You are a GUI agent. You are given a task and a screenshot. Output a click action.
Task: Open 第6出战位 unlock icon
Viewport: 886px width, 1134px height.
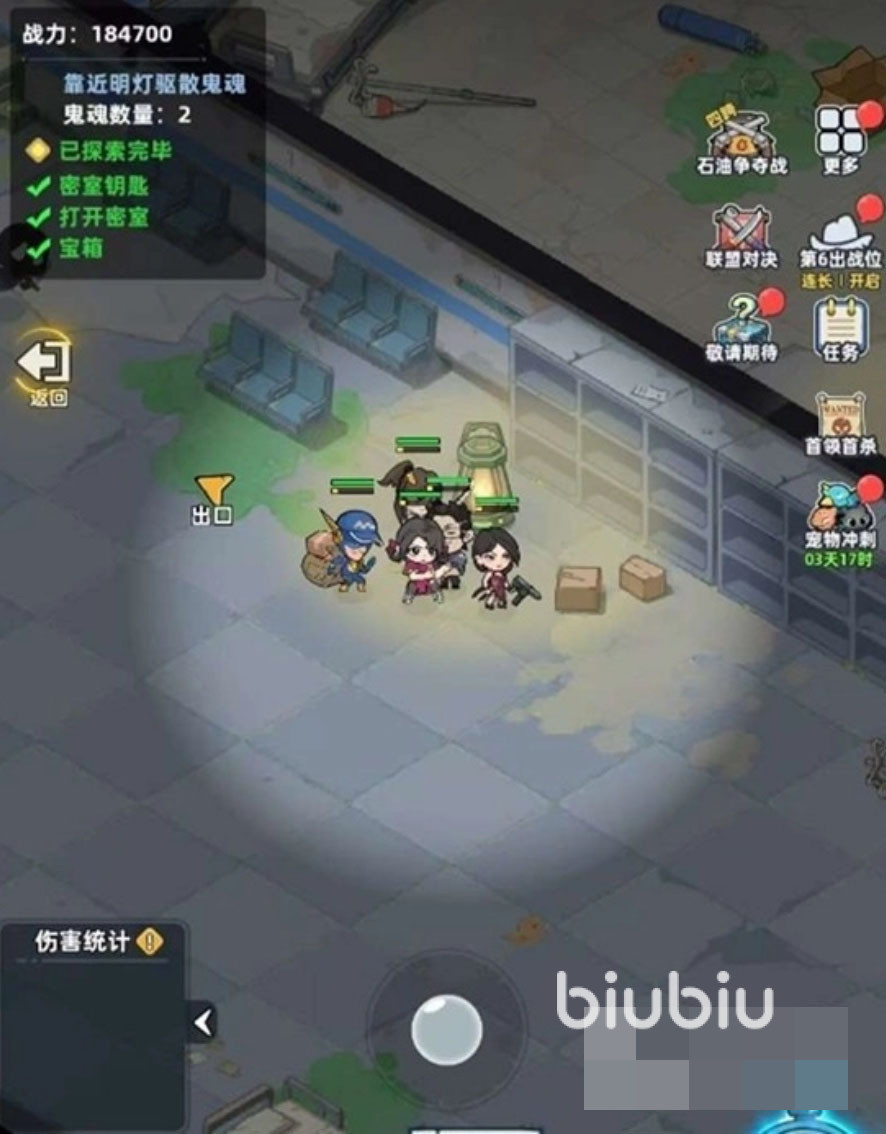point(842,238)
